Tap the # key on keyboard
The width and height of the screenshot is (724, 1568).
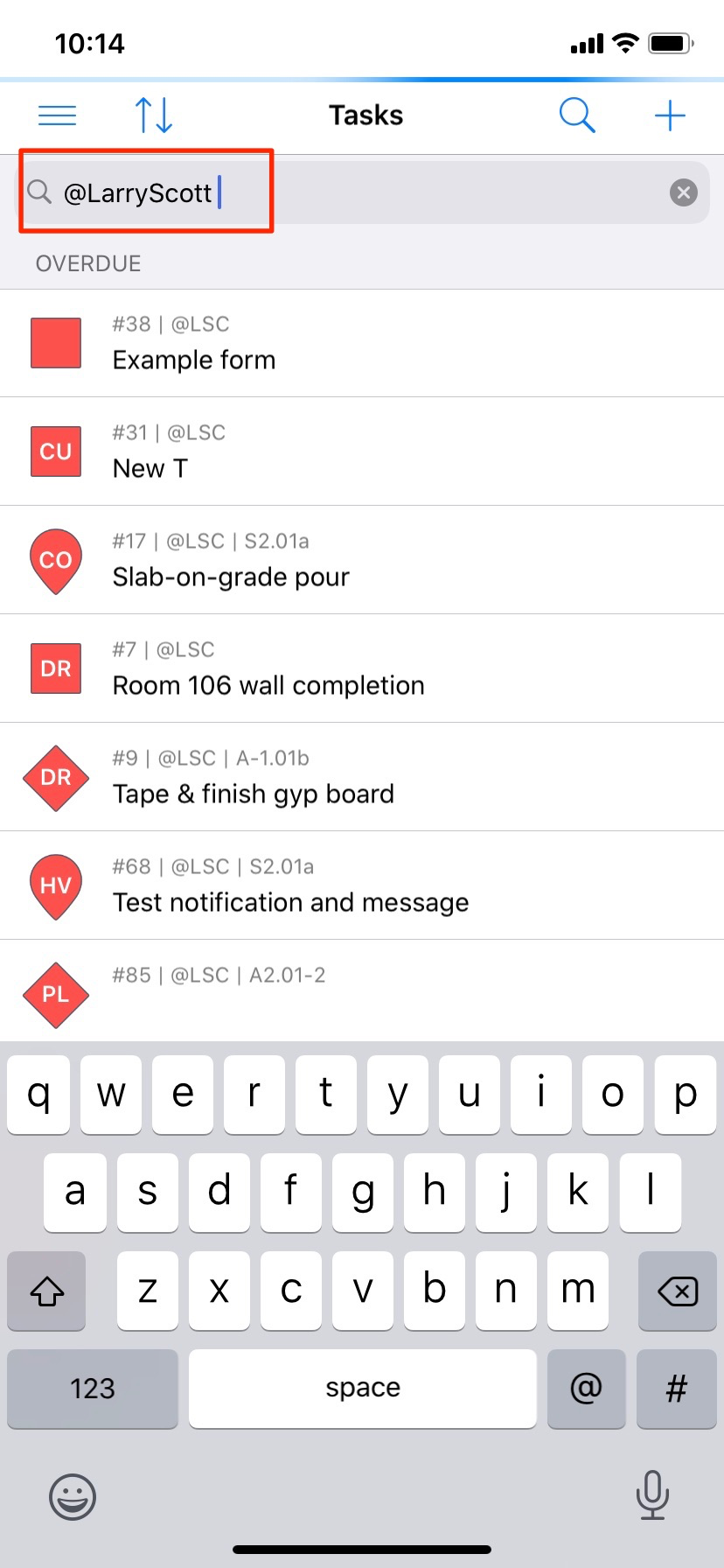676,1389
